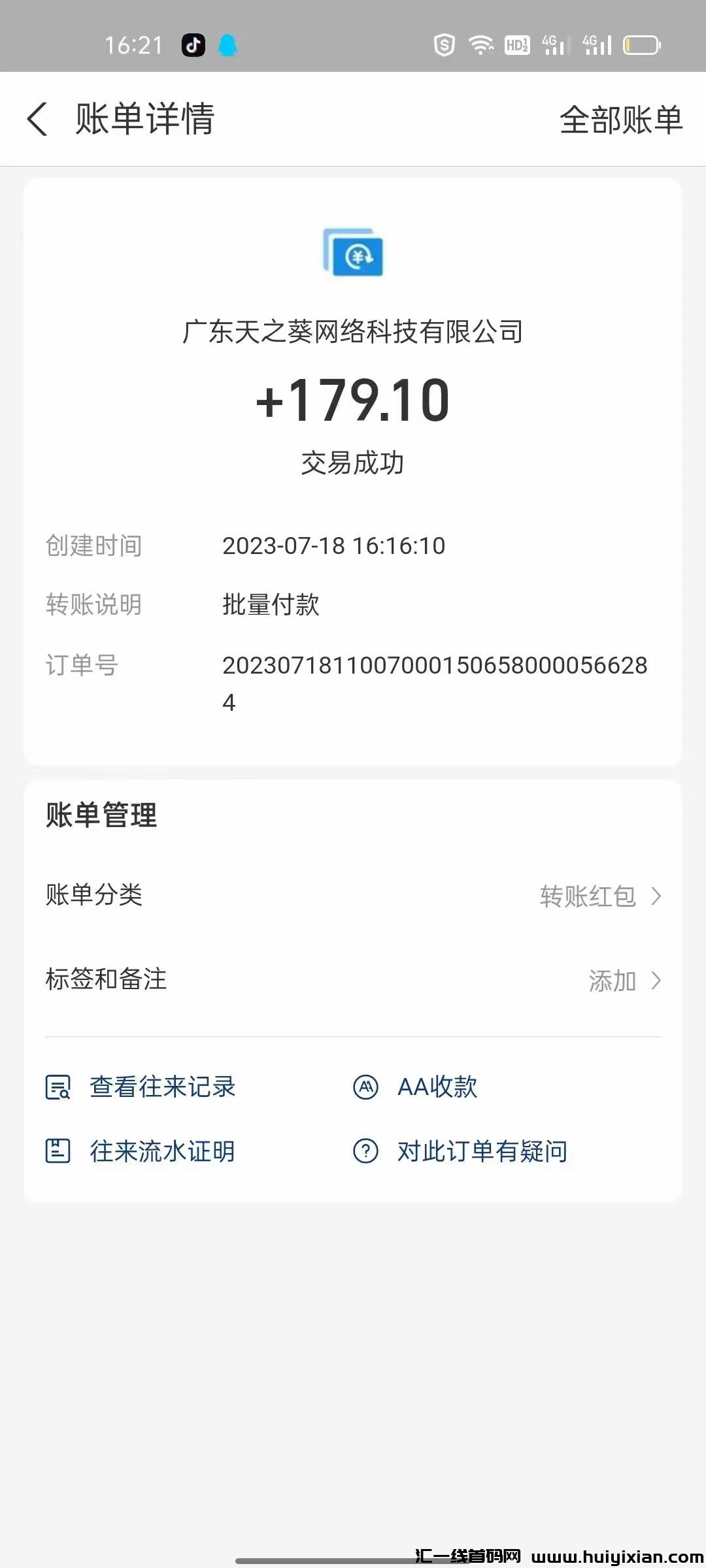Image resolution: width=706 pixels, height=1568 pixels.
Task: Open 全部账单 to view all bills
Action: pyautogui.click(x=622, y=120)
